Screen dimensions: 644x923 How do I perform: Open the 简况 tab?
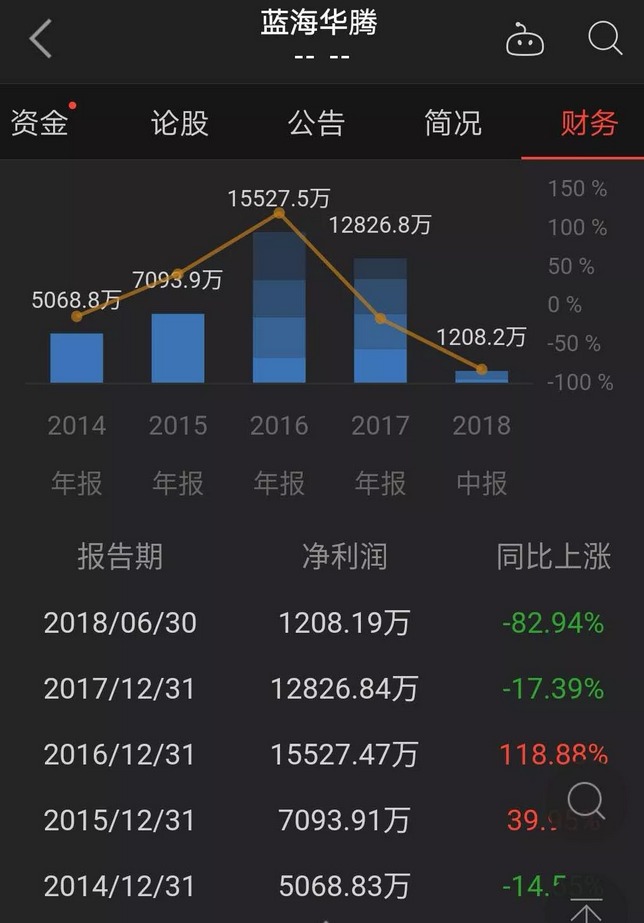pyautogui.click(x=453, y=123)
